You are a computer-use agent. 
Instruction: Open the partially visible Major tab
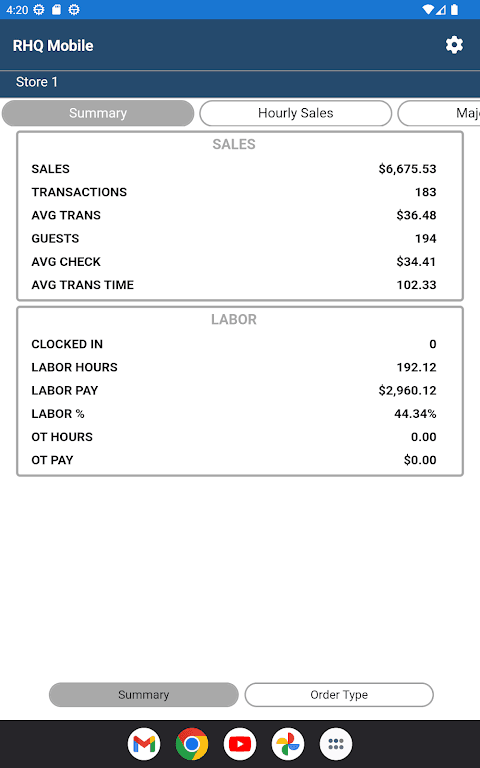click(x=439, y=113)
